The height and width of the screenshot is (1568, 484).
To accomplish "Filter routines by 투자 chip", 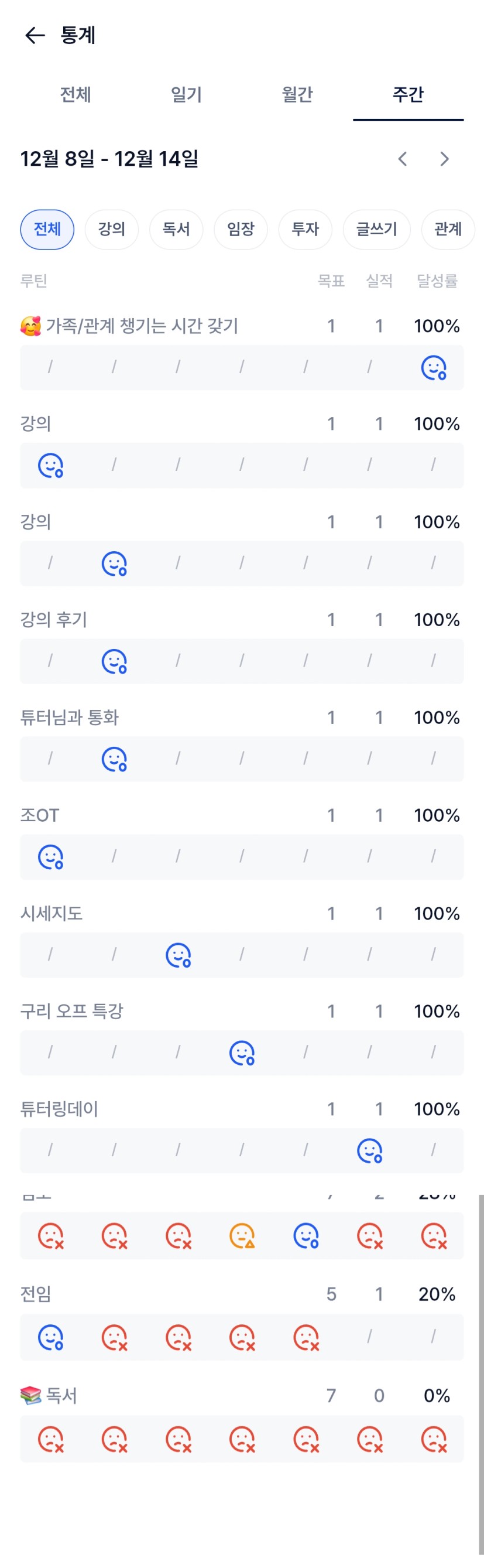I will (x=305, y=230).
